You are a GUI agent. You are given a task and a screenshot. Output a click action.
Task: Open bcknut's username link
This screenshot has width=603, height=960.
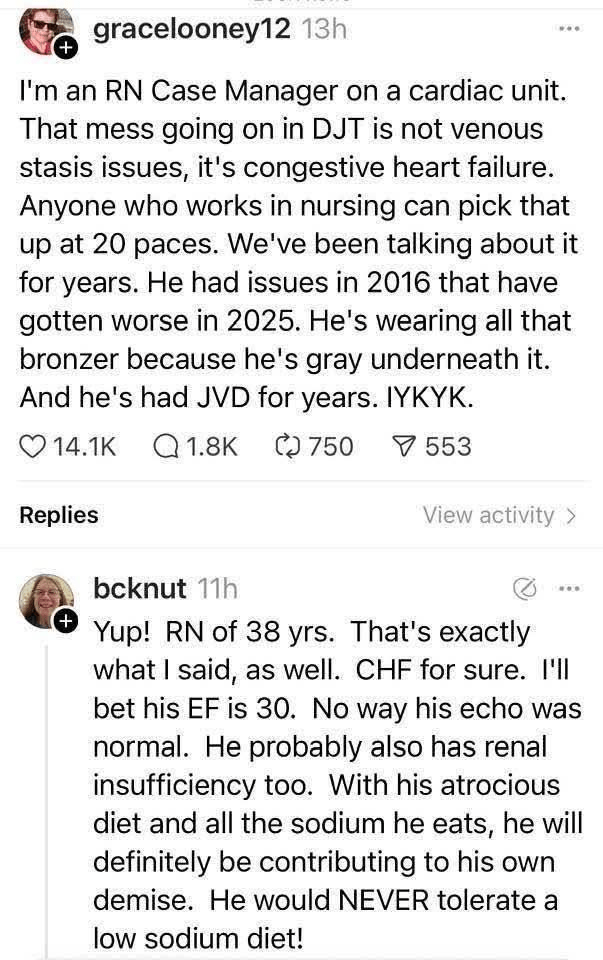click(140, 588)
